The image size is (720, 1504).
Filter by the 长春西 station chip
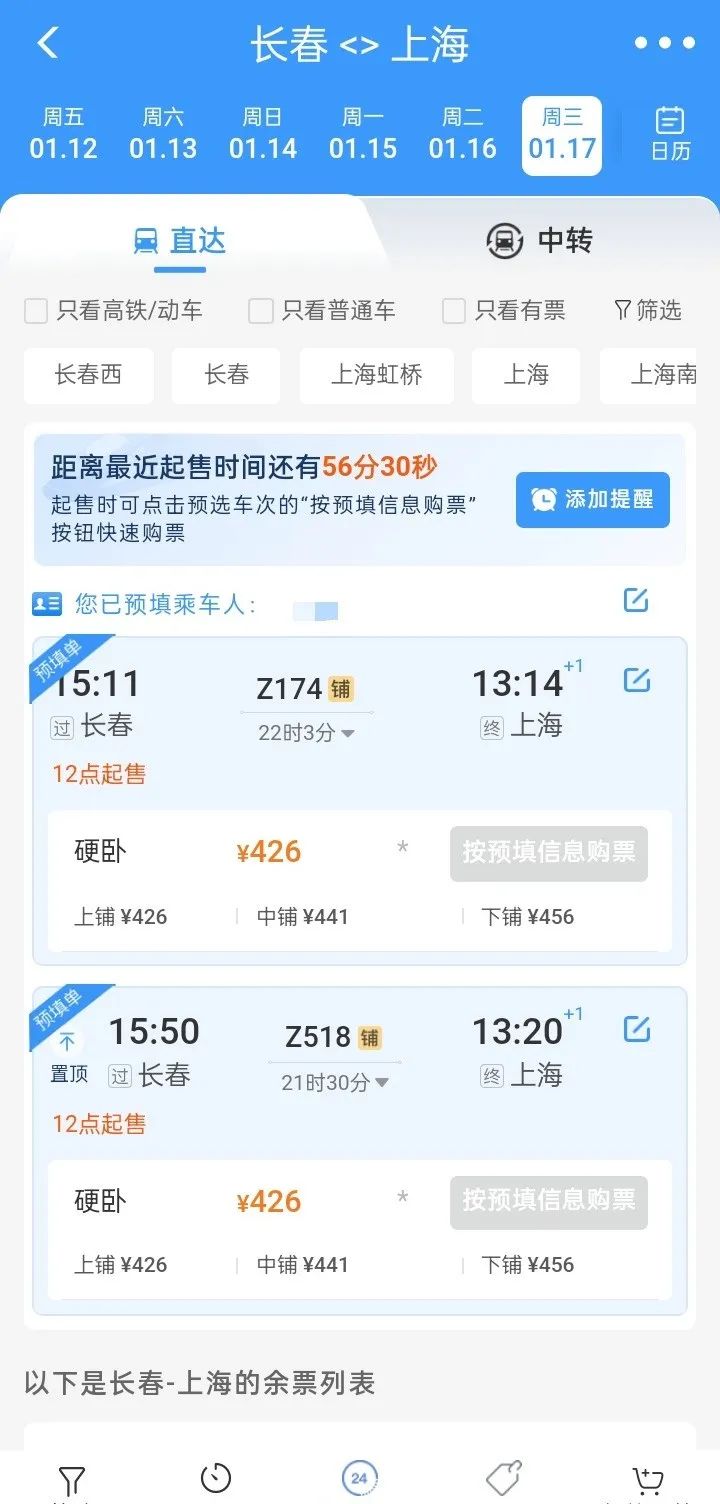coord(89,375)
